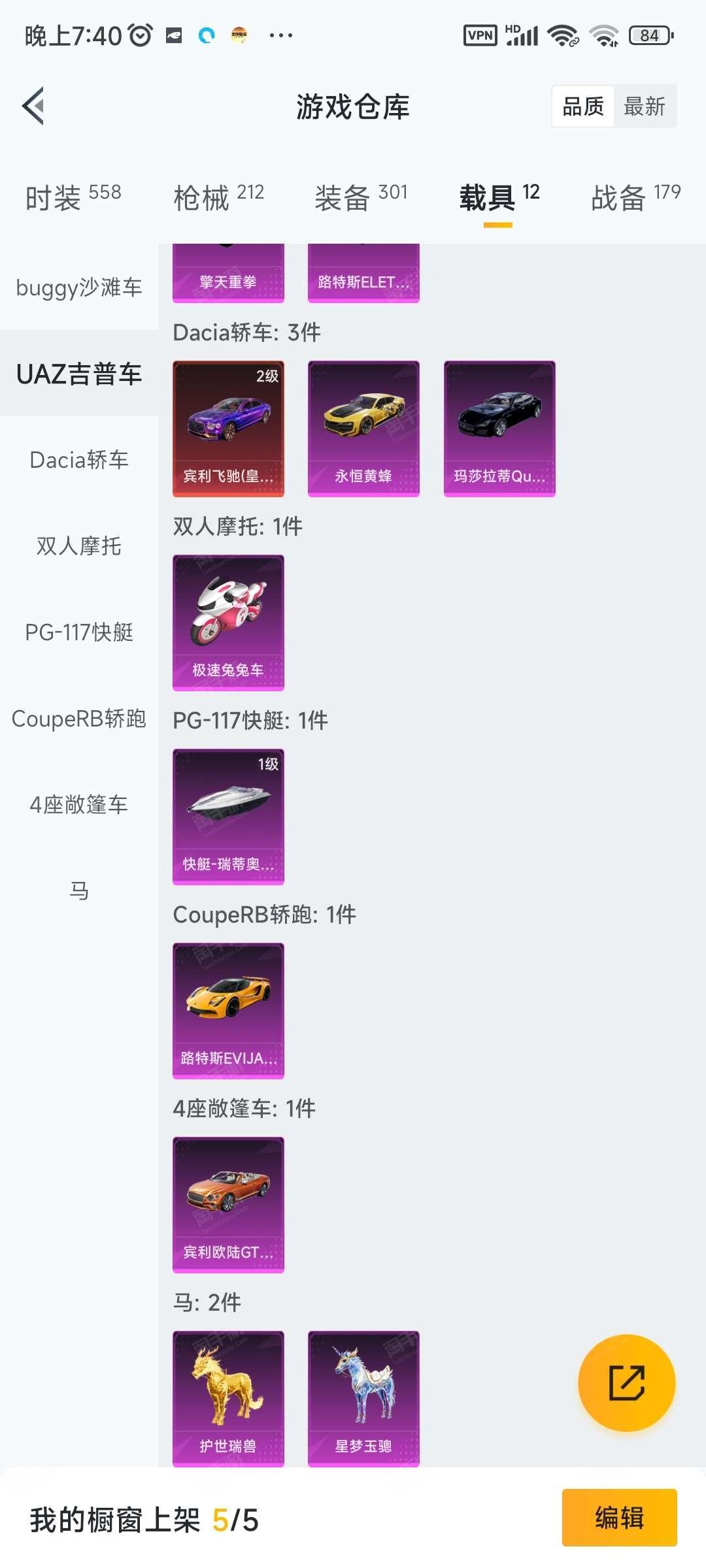Switch to the 枪械 tab
Screen dimensions: 706x1568
click(x=219, y=197)
